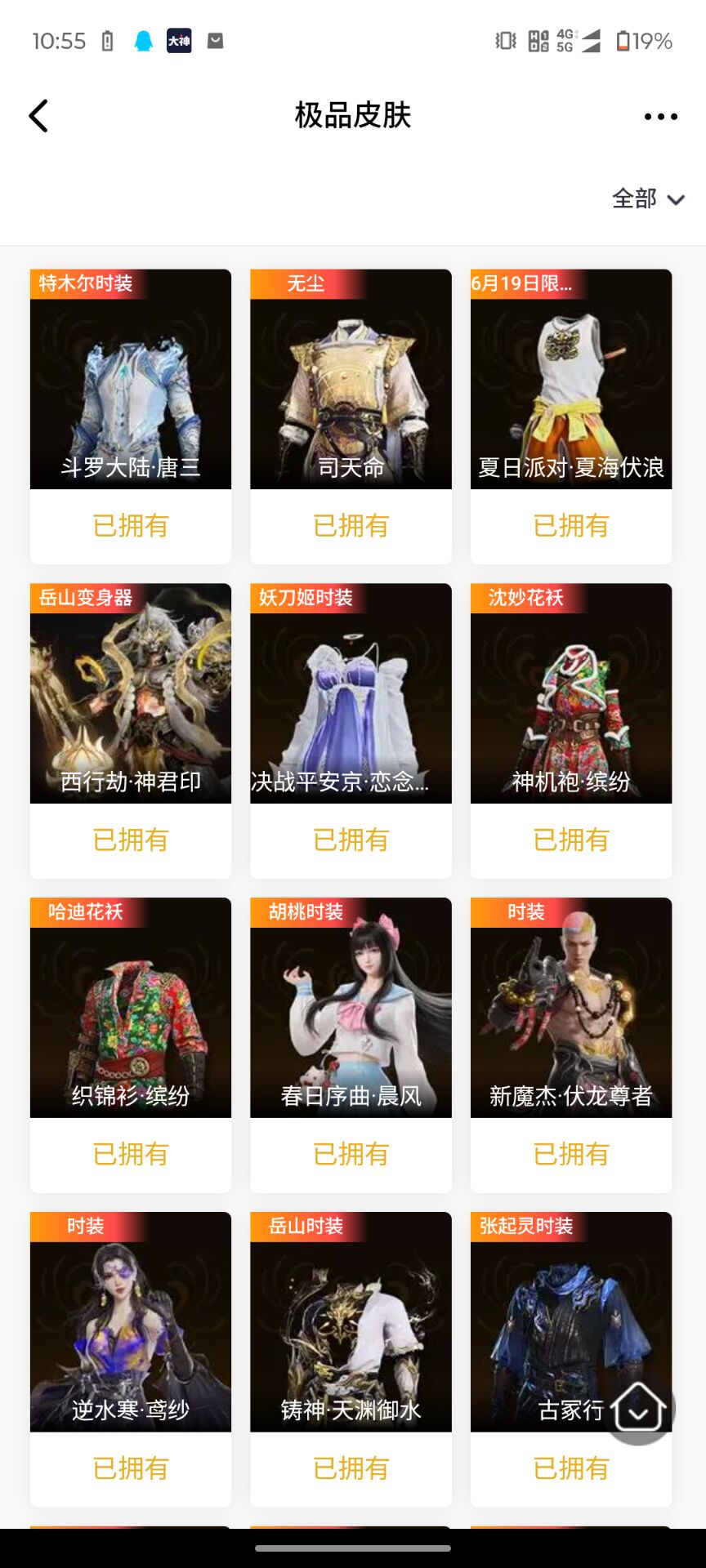The width and height of the screenshot is (706, 1568).
Task: Tap the floating house-shaped button
Action: (638, 1407)
